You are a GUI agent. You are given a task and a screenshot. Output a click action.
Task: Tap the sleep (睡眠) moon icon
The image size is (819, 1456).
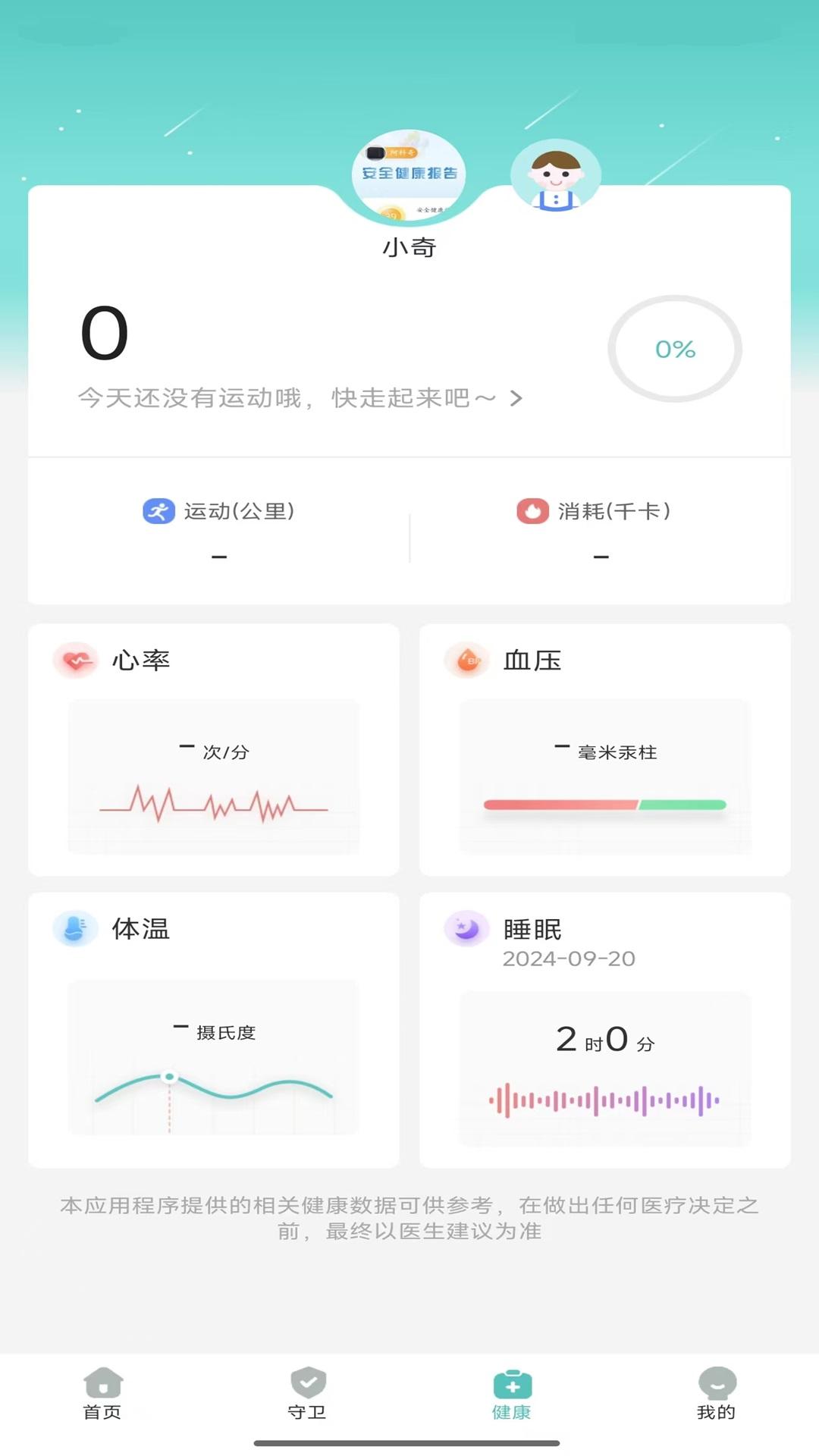466,928
